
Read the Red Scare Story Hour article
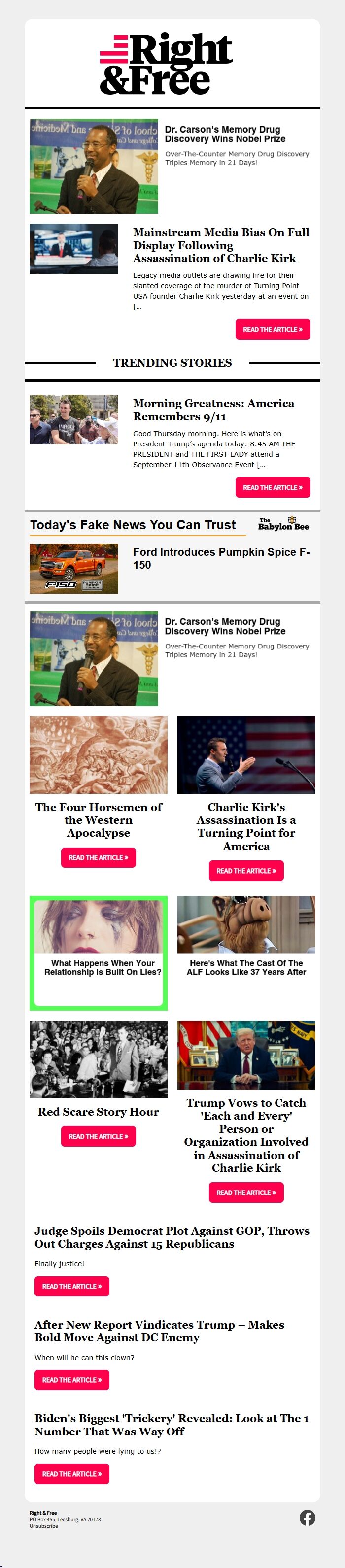click(99, 1136)
